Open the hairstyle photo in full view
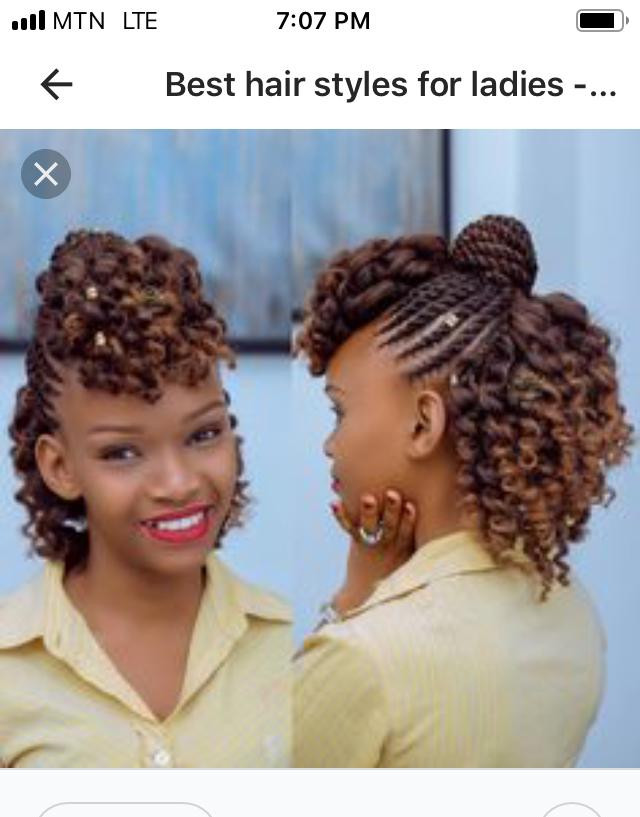Screen dimensions: 640x817 click(320, 450)
